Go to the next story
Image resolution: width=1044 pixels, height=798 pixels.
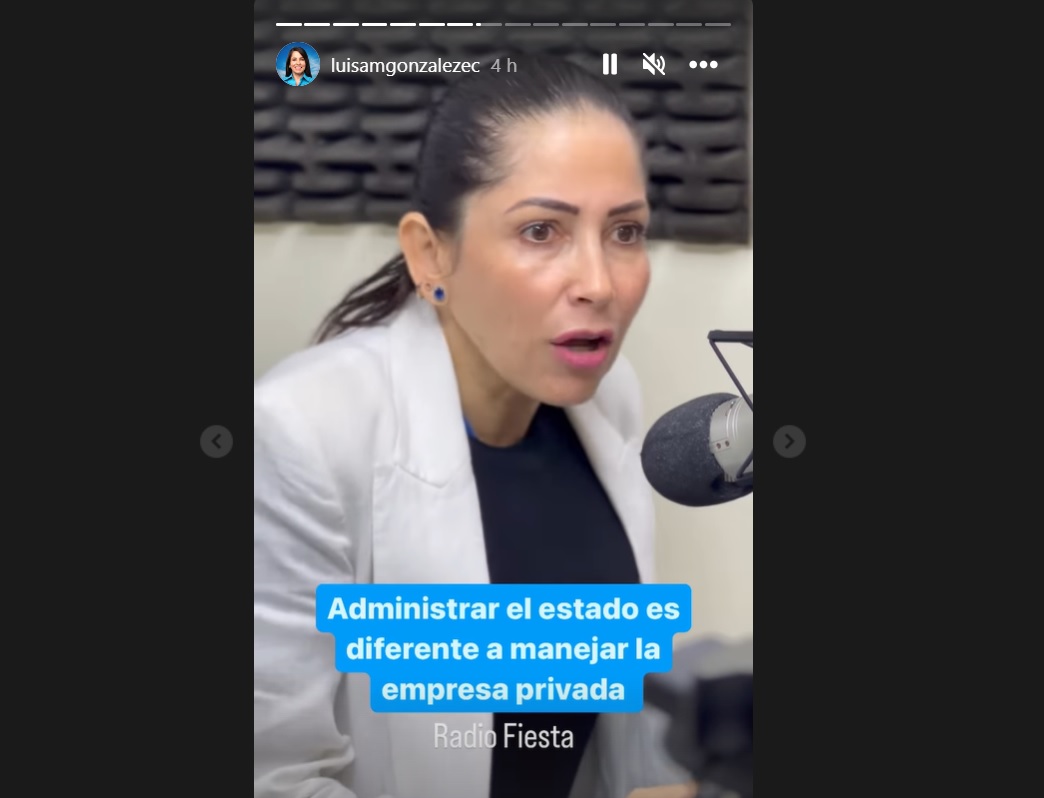[789, 441]
